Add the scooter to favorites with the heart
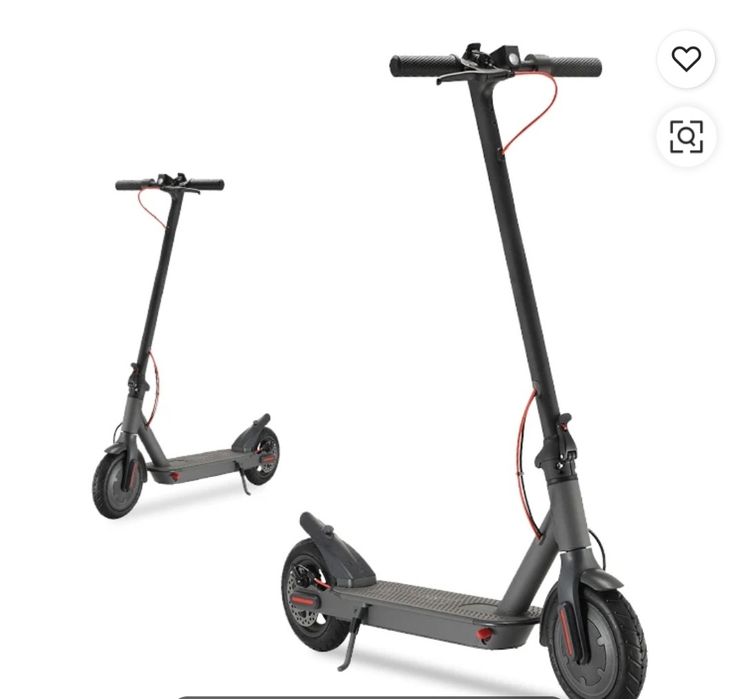Screen dimensions: 742x699 pos(686,60)
